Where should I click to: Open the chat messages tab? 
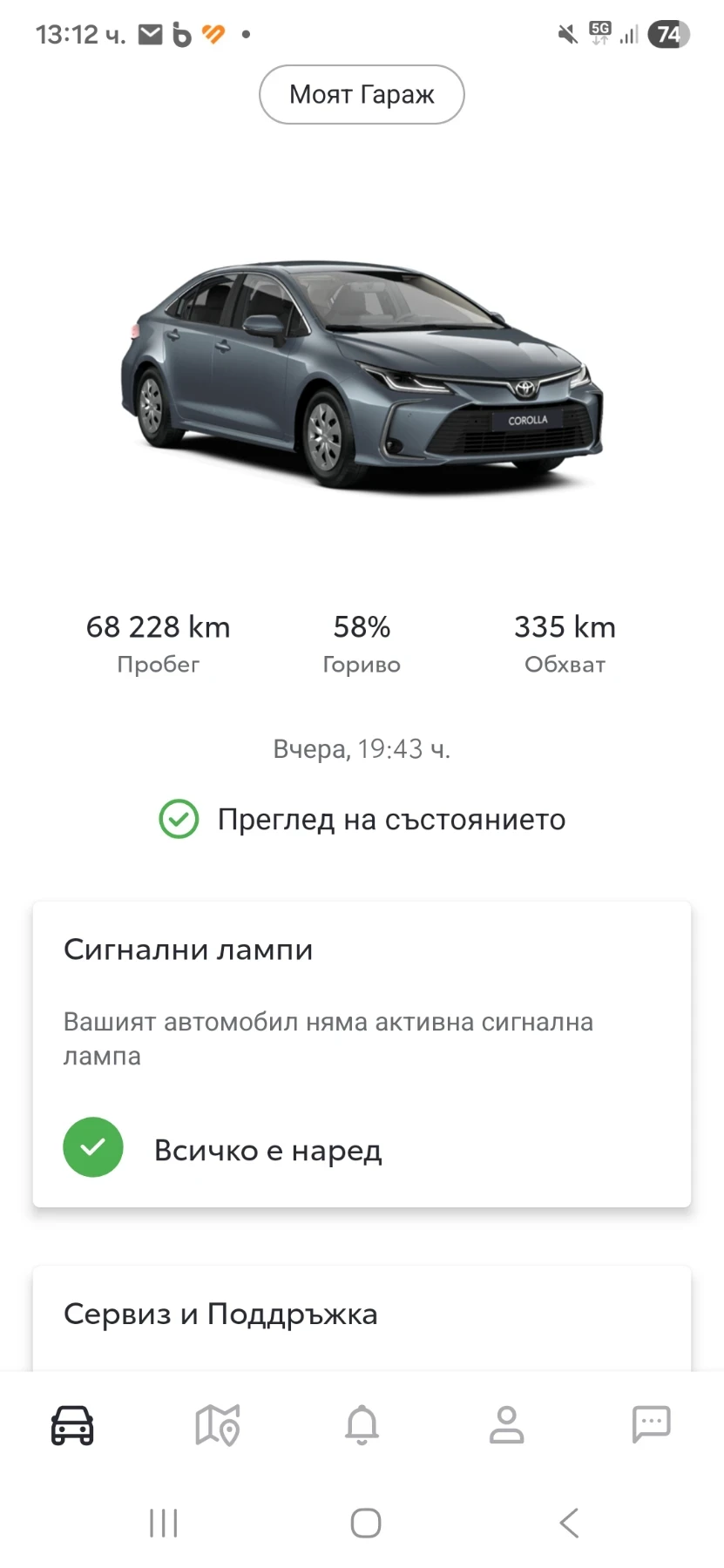tap(651, 1426)
